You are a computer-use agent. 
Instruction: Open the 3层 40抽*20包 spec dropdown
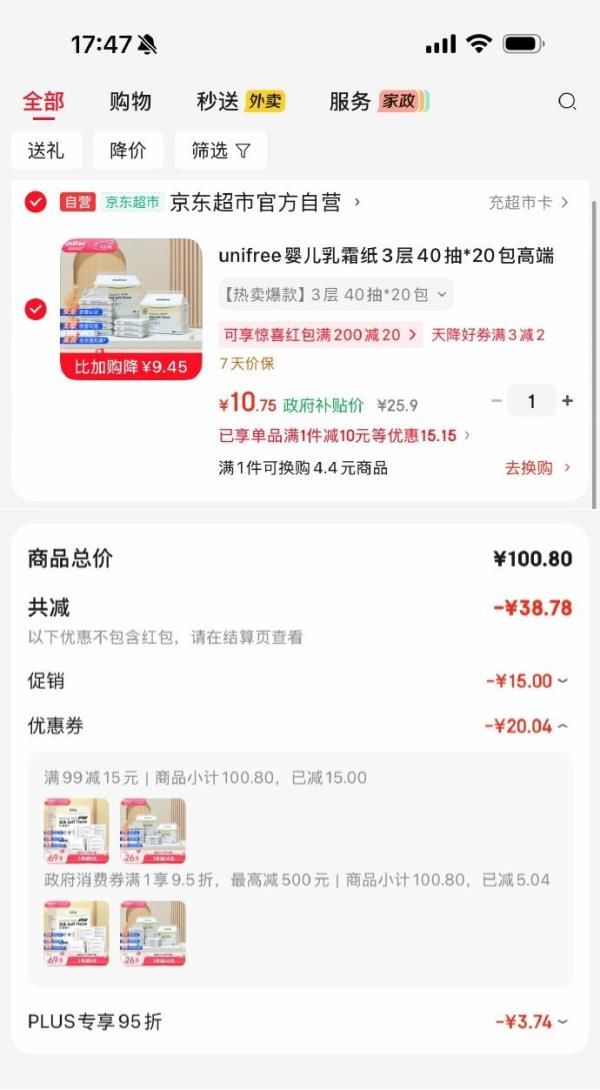[336, 294]
